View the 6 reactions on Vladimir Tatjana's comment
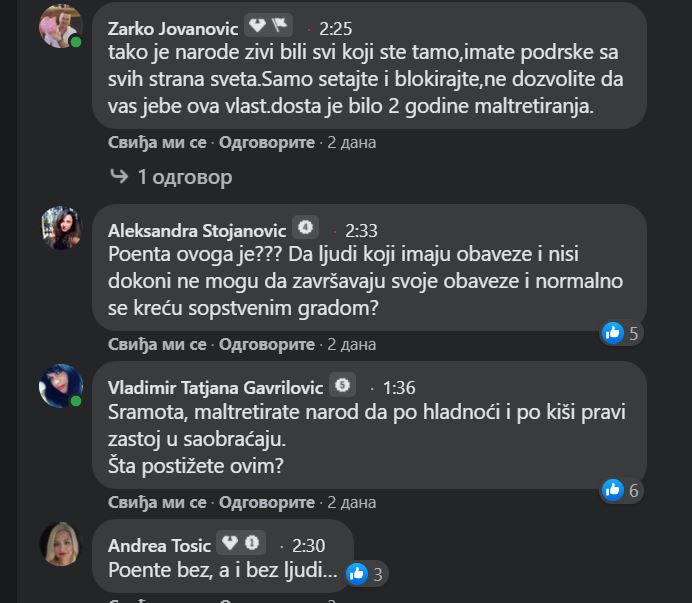This screenshot has height=603, width=692. pos(621,490)
